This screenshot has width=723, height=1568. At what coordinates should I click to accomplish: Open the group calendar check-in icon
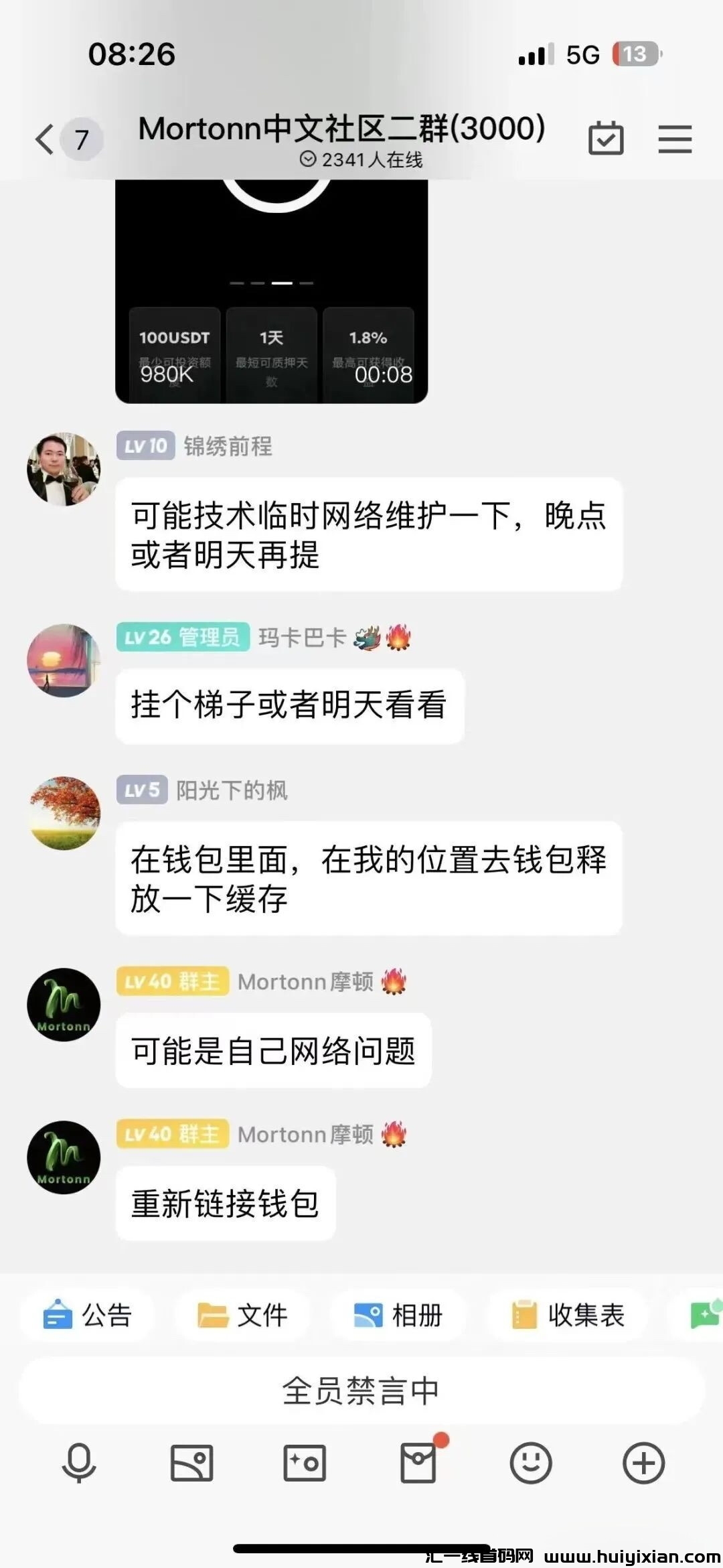click(606, 139)
